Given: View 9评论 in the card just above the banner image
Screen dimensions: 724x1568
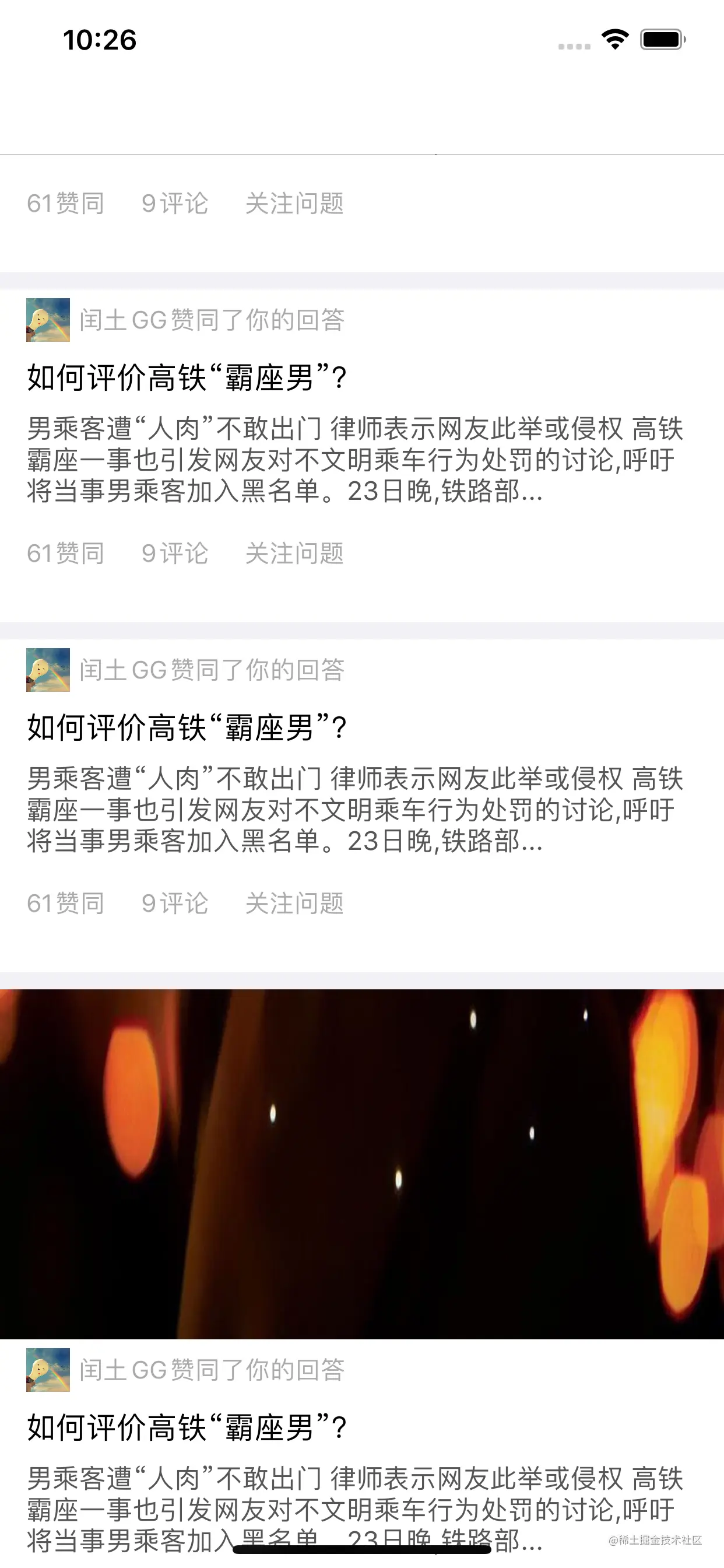Looking at the screenshot, I should coord(175,904).
